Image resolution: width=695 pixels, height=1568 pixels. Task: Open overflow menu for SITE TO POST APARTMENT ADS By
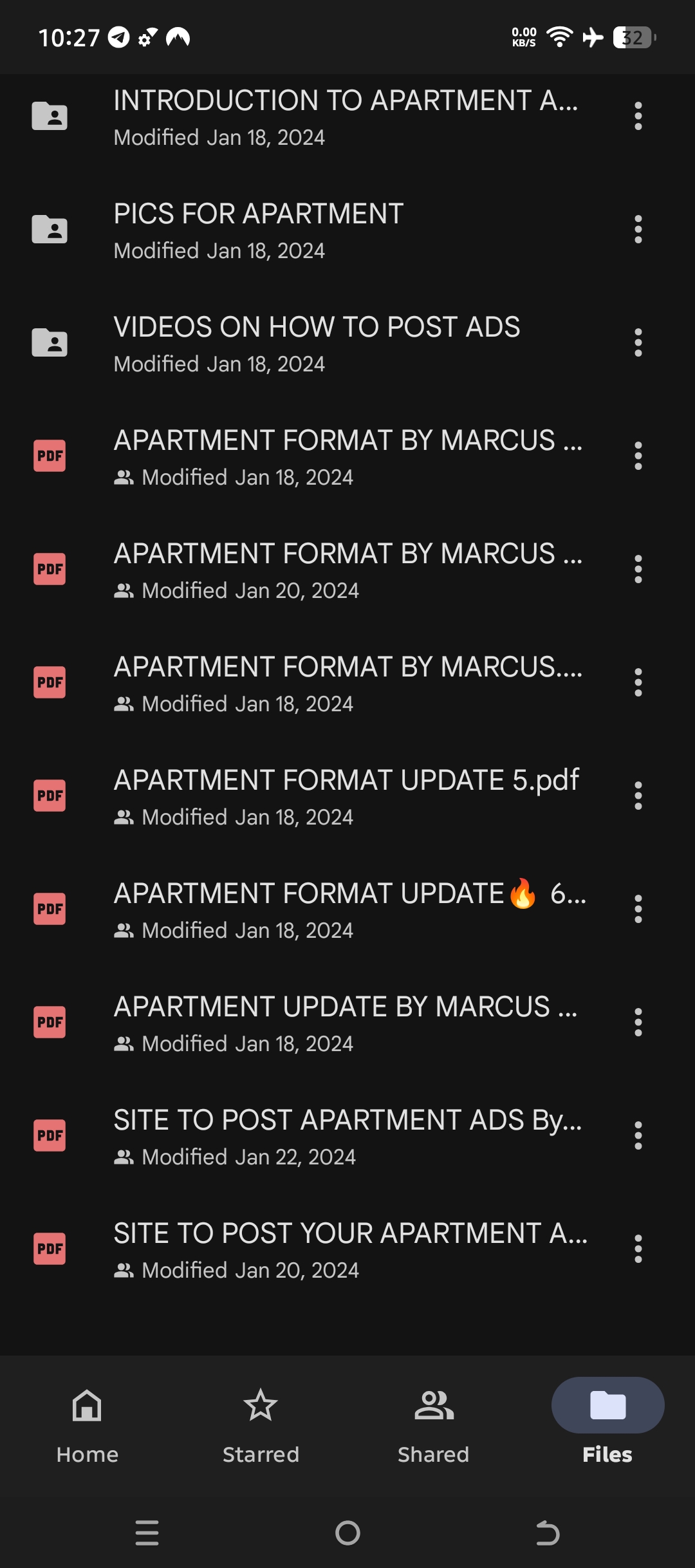point(638,1136)
